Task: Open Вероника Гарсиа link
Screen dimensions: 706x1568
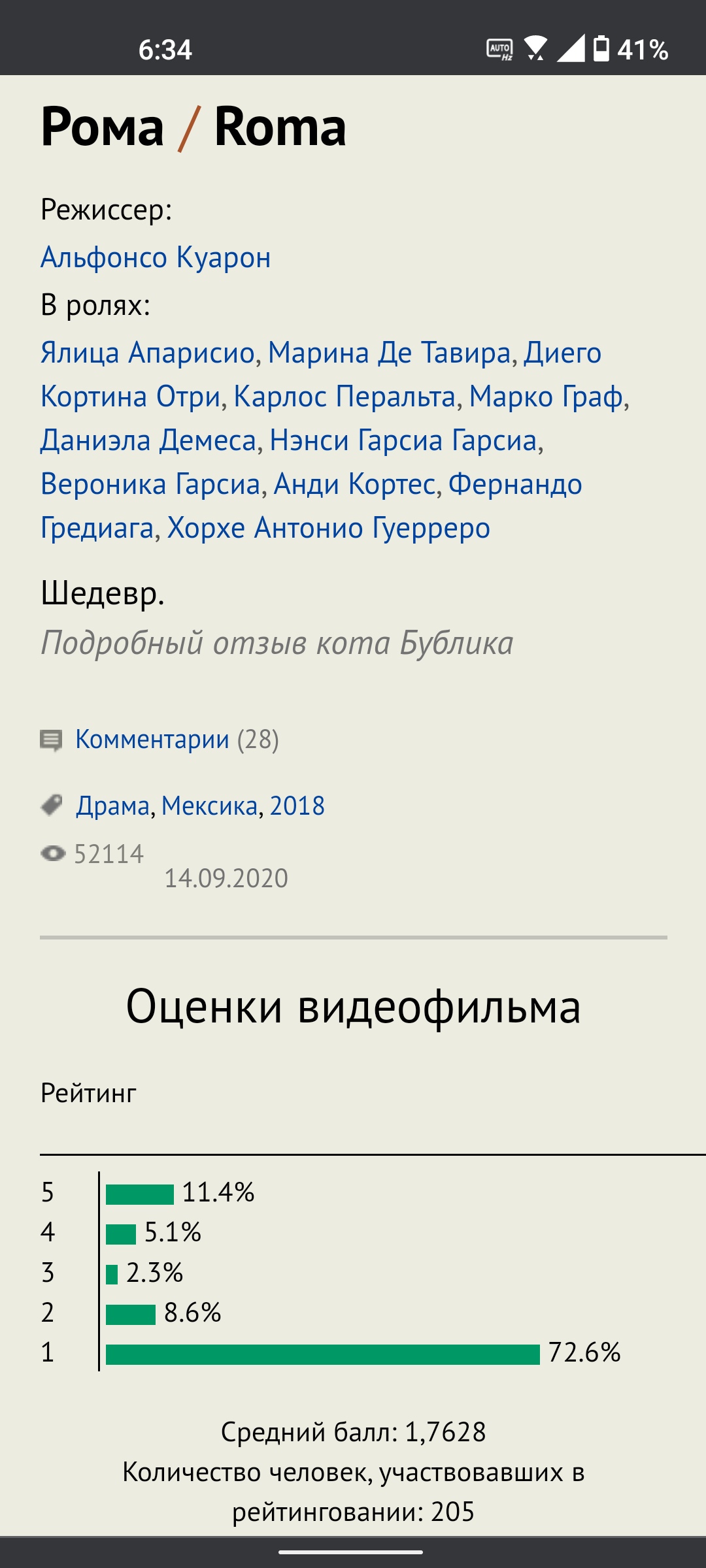Action: click(x=150, y=484)
